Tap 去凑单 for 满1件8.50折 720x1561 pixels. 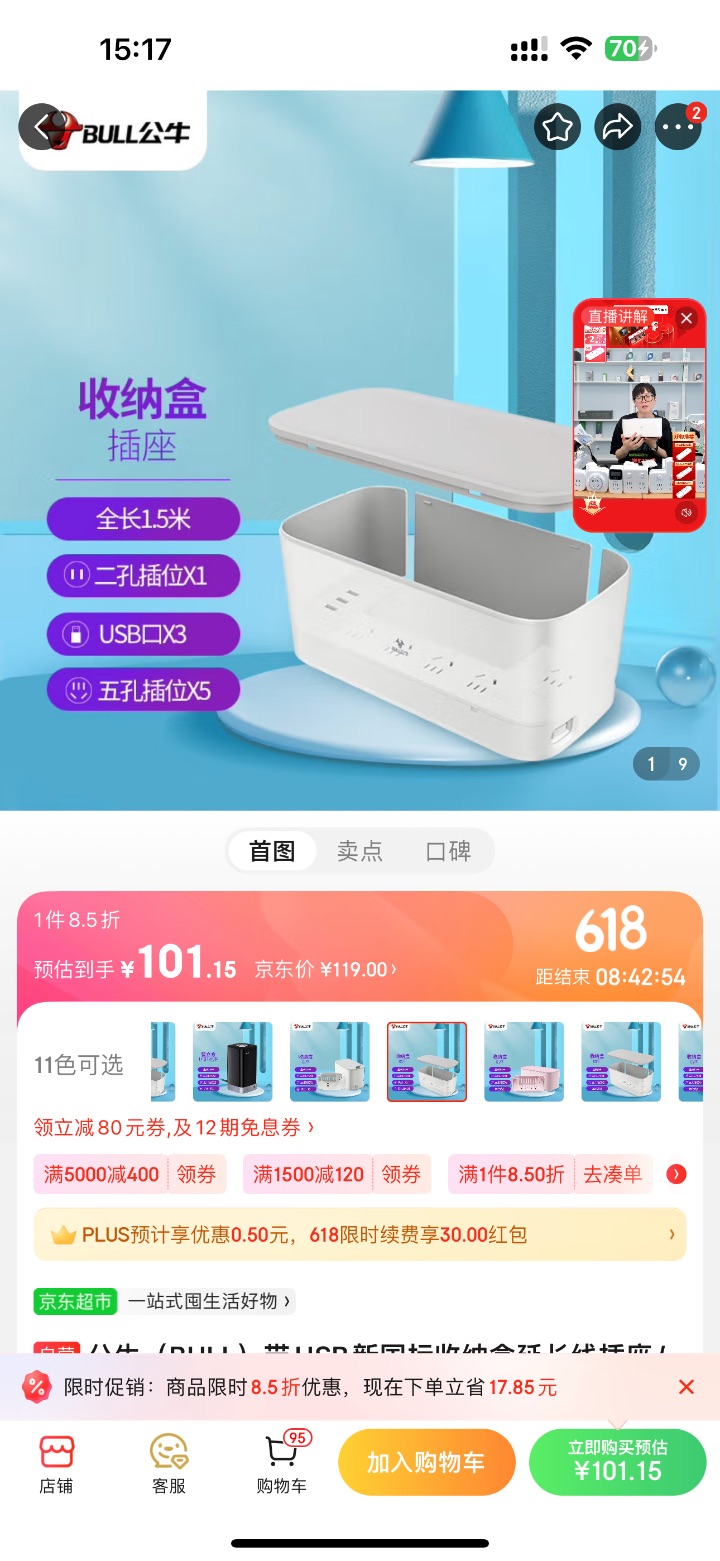click(612, 1174)
